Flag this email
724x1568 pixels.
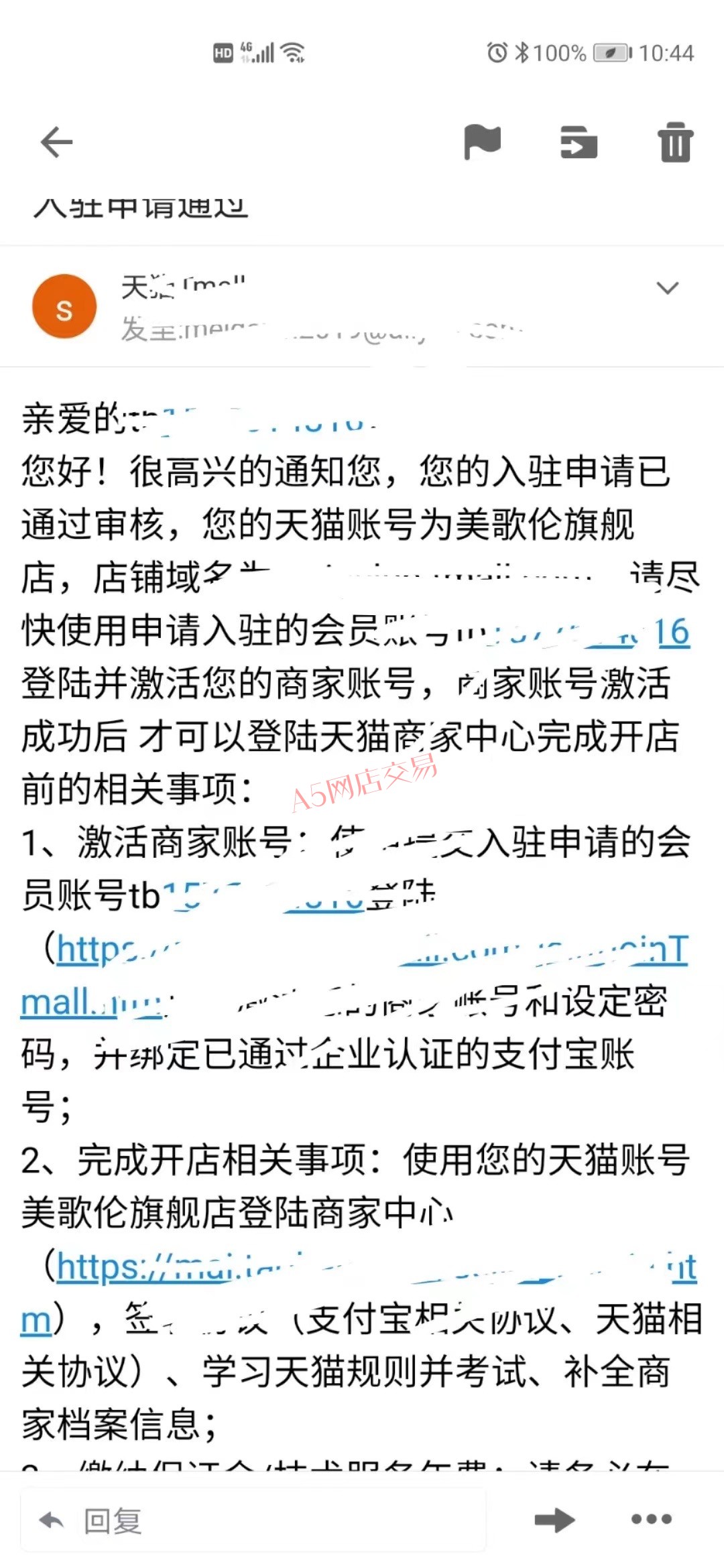(483, 142)
